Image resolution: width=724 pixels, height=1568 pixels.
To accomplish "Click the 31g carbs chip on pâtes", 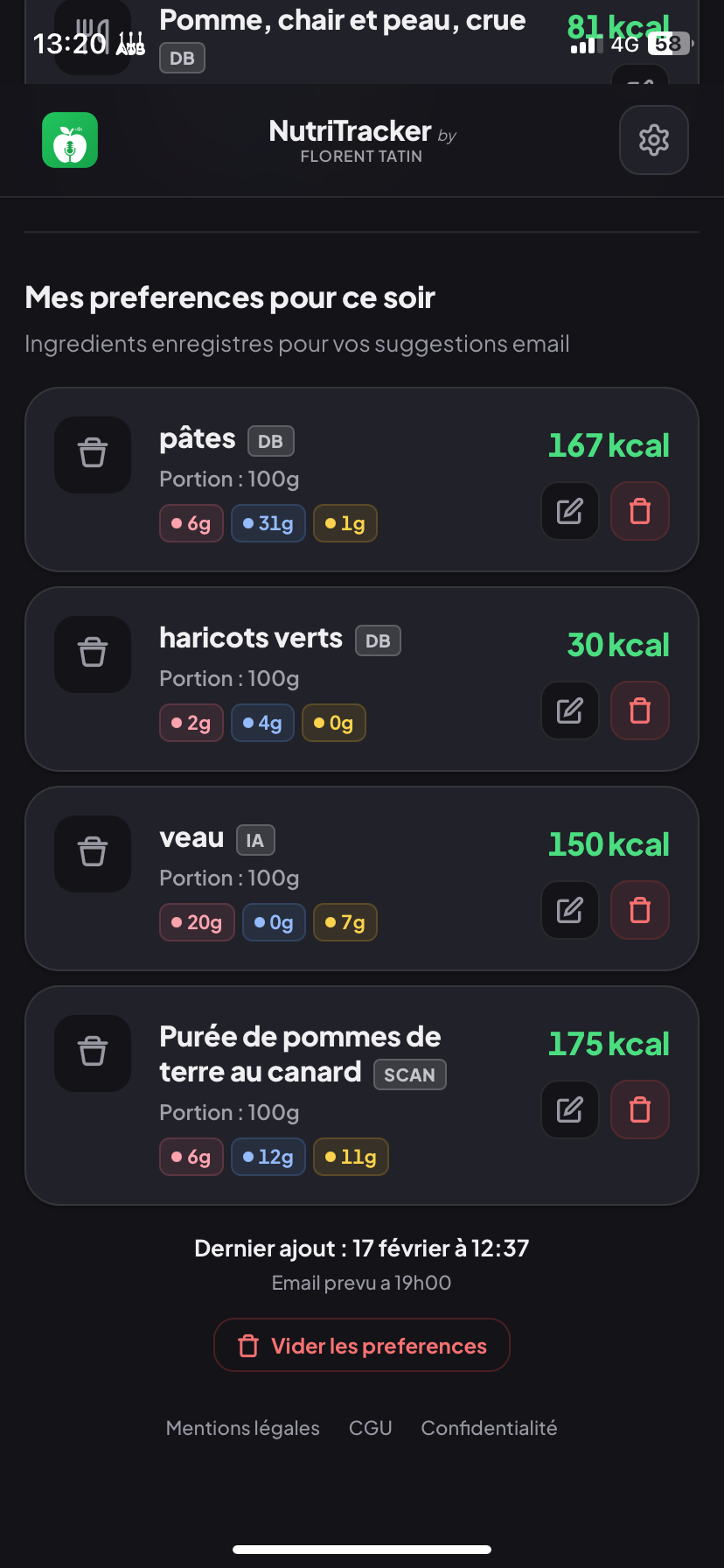I will tap(268, 522).
